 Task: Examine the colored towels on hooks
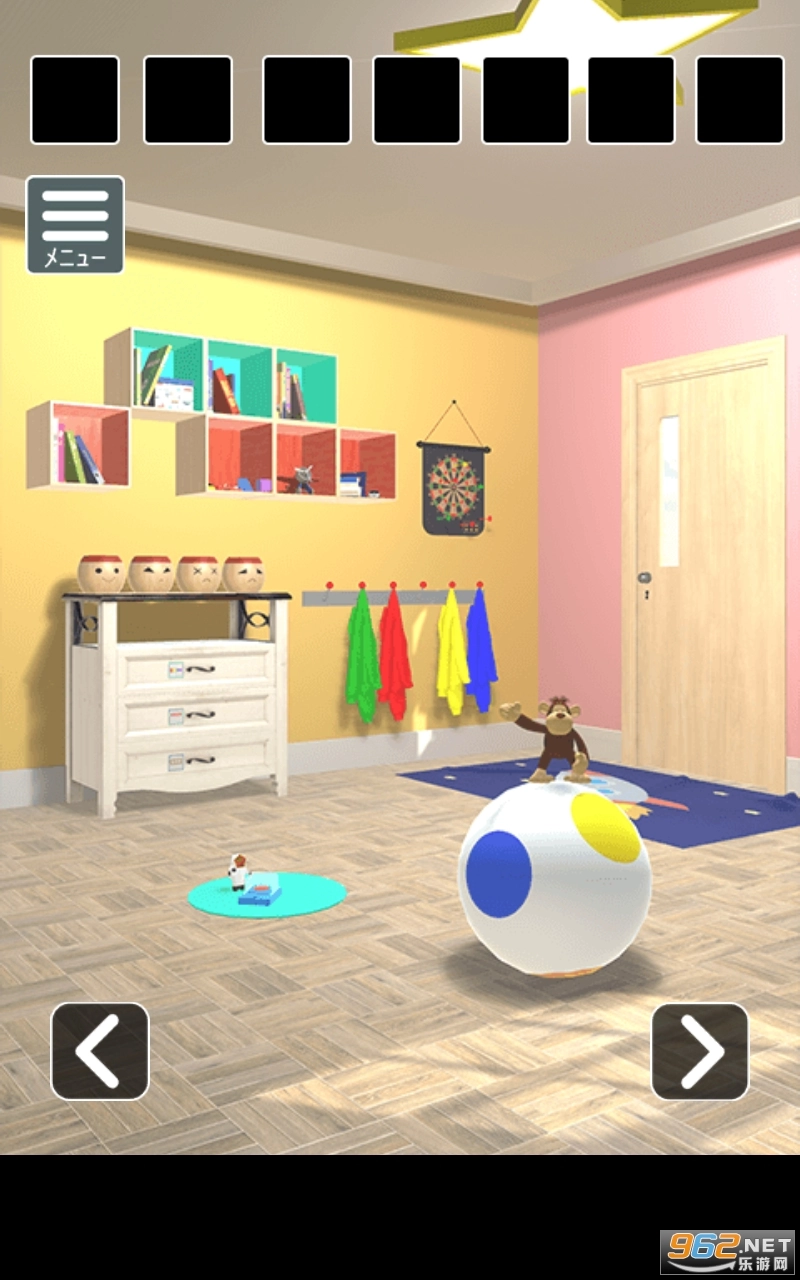point(420,650)
